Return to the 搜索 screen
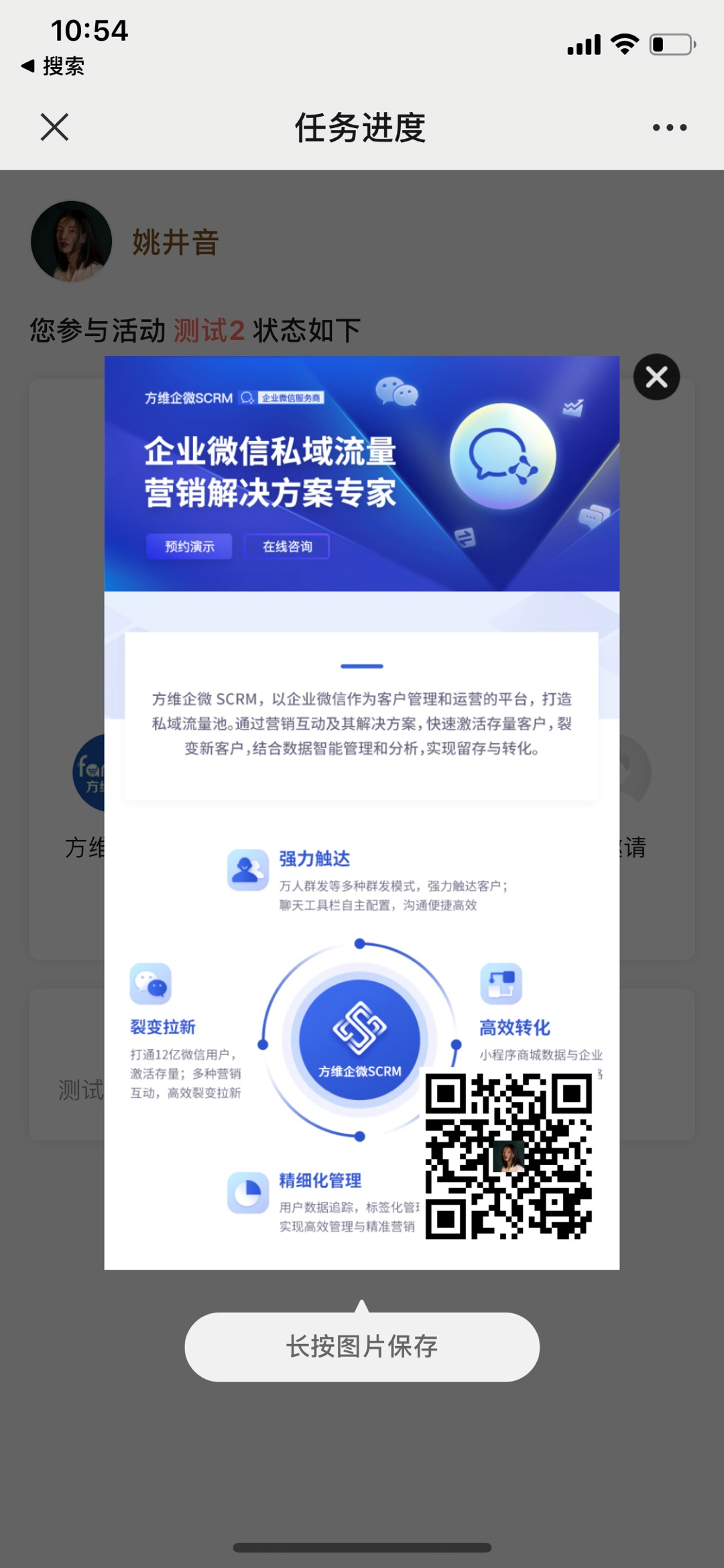The height and width of the screenshot is (1568, 724). pos(54,66)
